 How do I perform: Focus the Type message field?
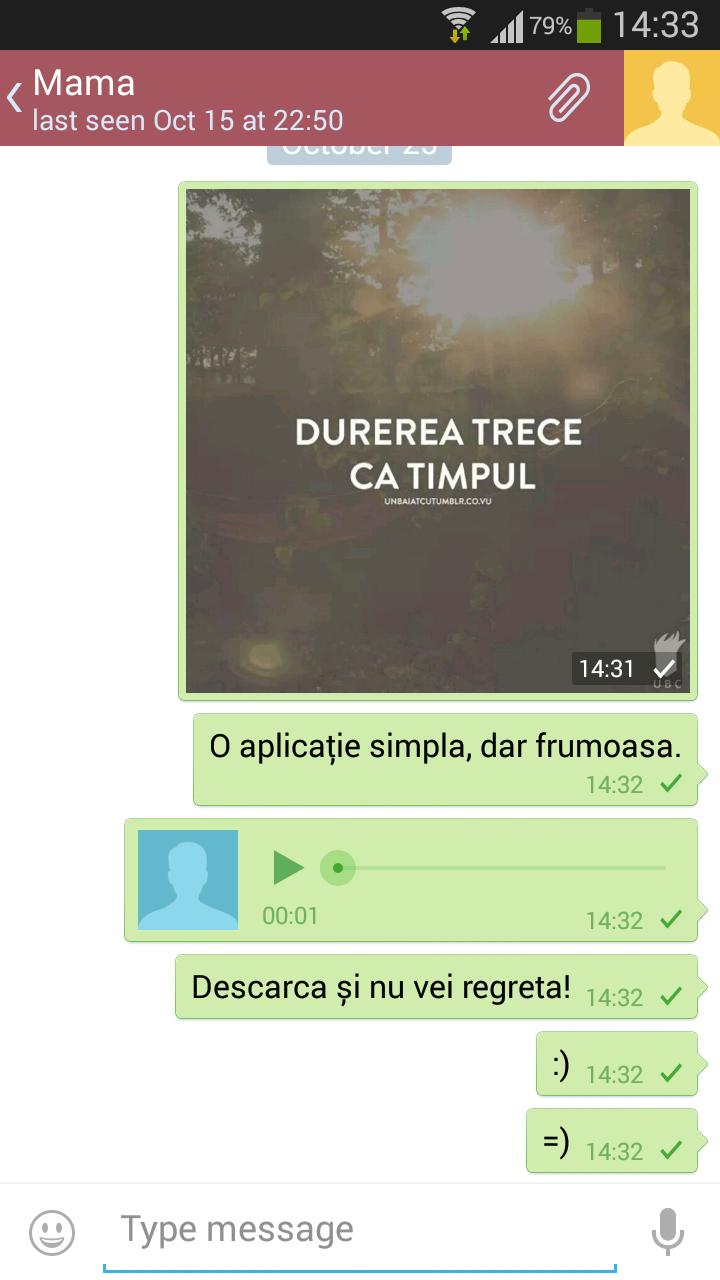coord(360,1230)
